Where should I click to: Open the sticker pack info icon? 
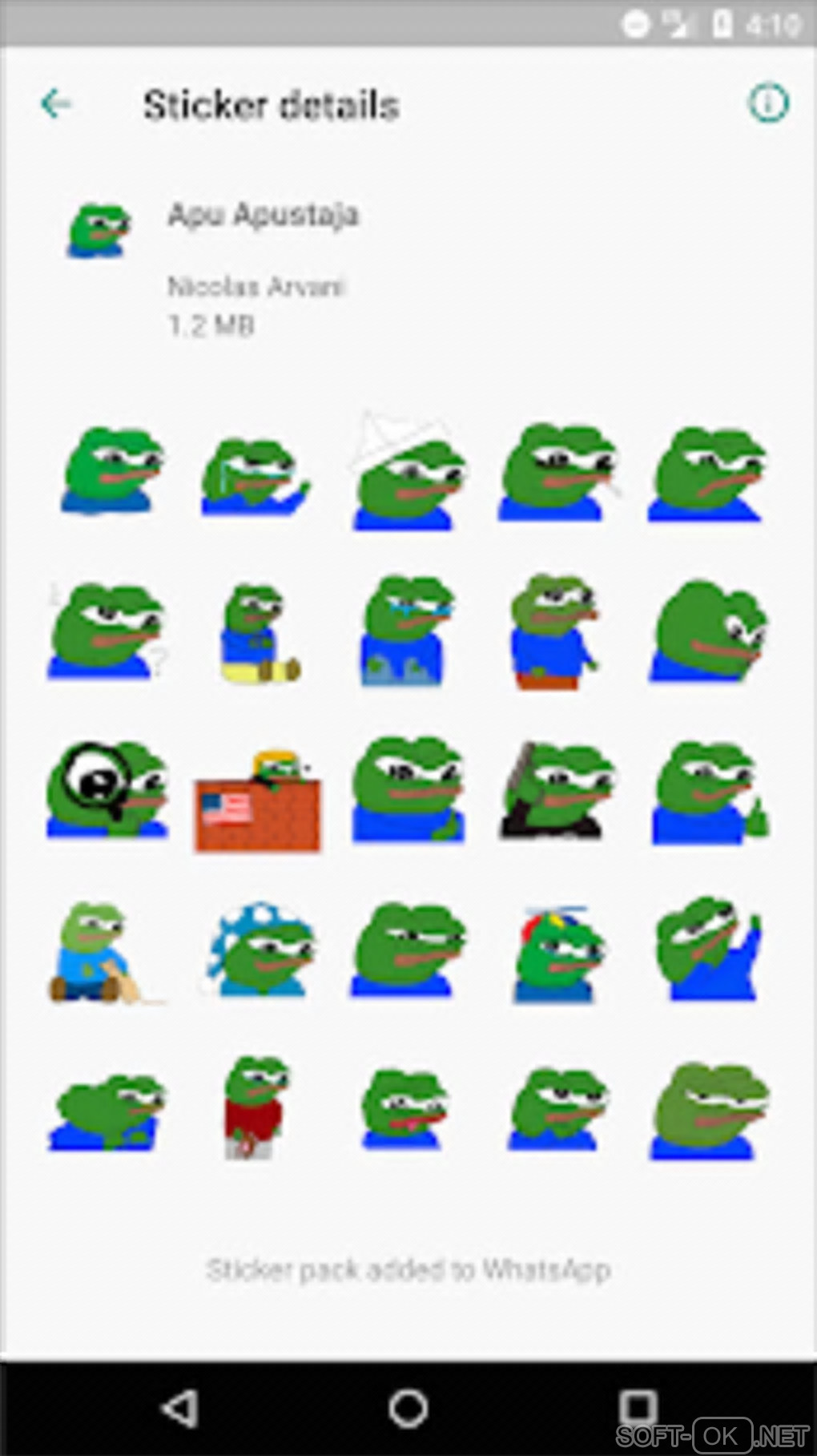coord(767,103)
